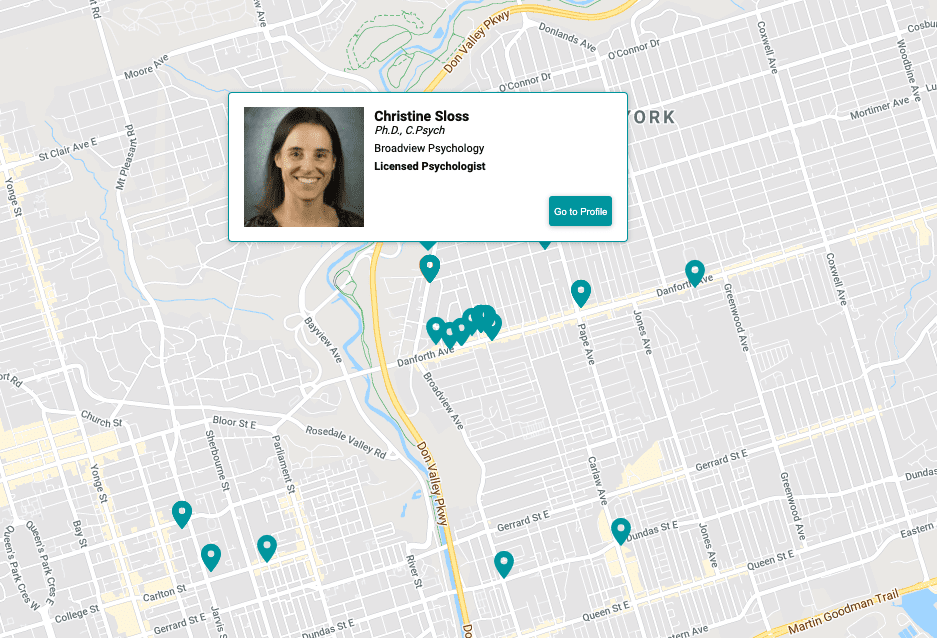This screenshot has width=937, height=638.
Task: Select the map pin near Sherbourne St
Action: (x=181, y=513)
